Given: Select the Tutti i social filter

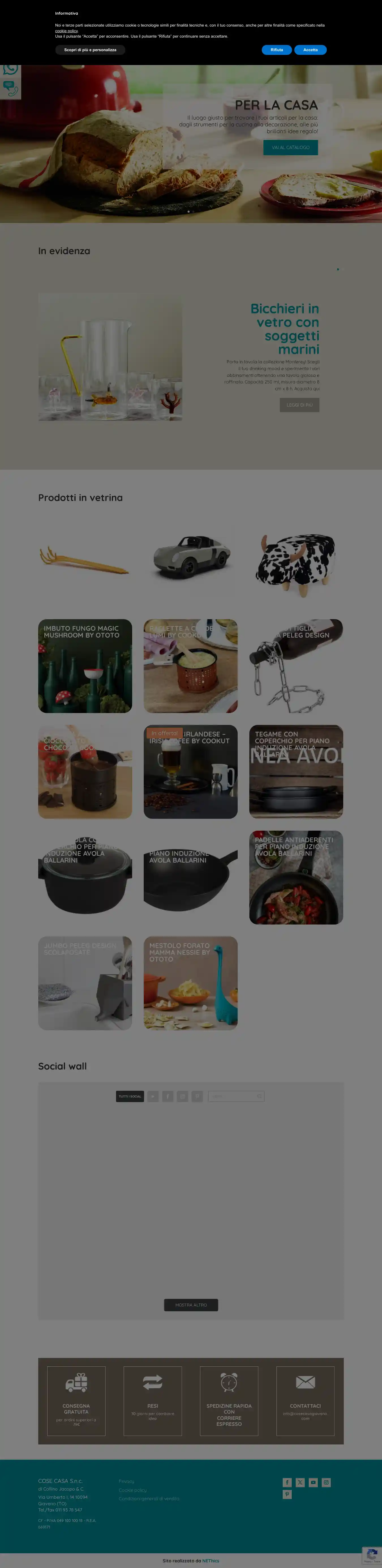Looking at the screenshot, I should point(130,1096).
